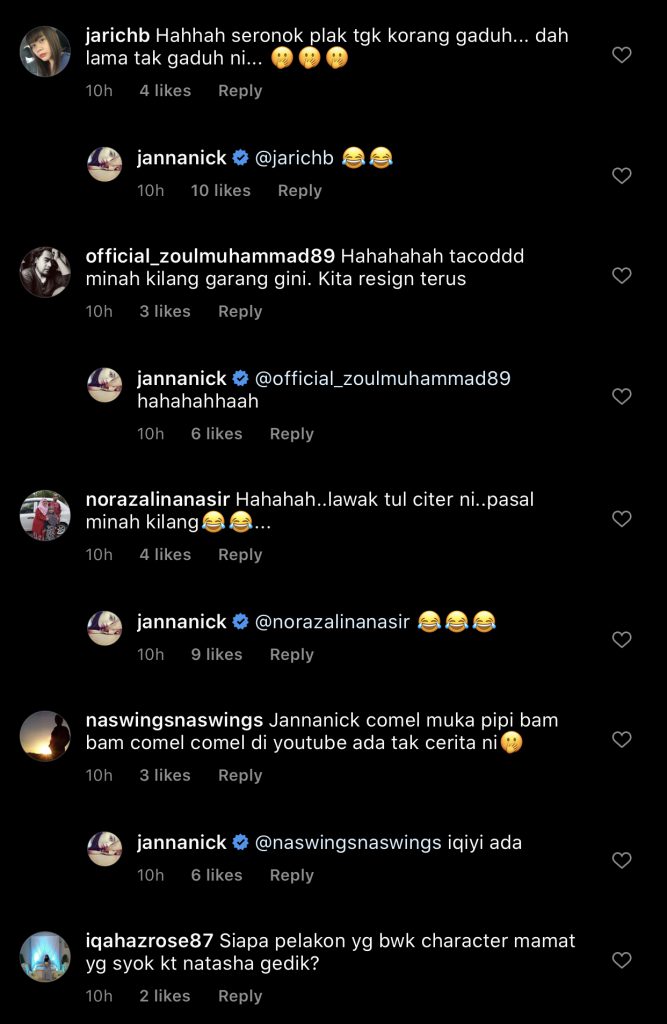667x1024 pixels.
Task: Reply to official_zoulmuhammad89's comment
Action: point(240,312)
